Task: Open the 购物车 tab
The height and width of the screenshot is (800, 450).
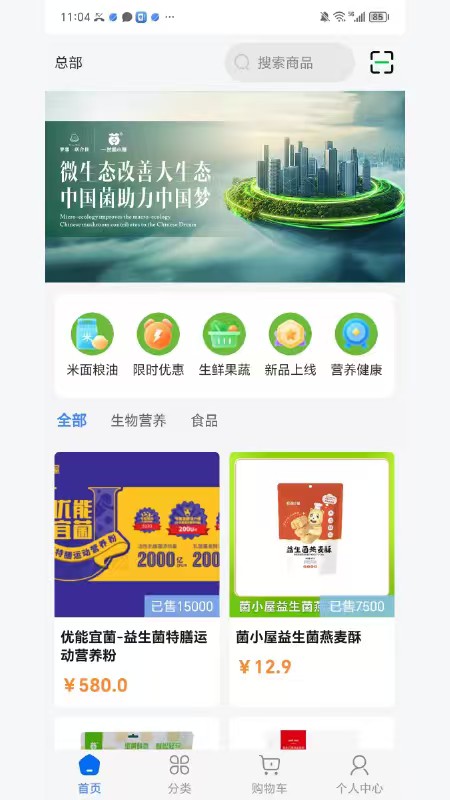Action: pos(269,774)
